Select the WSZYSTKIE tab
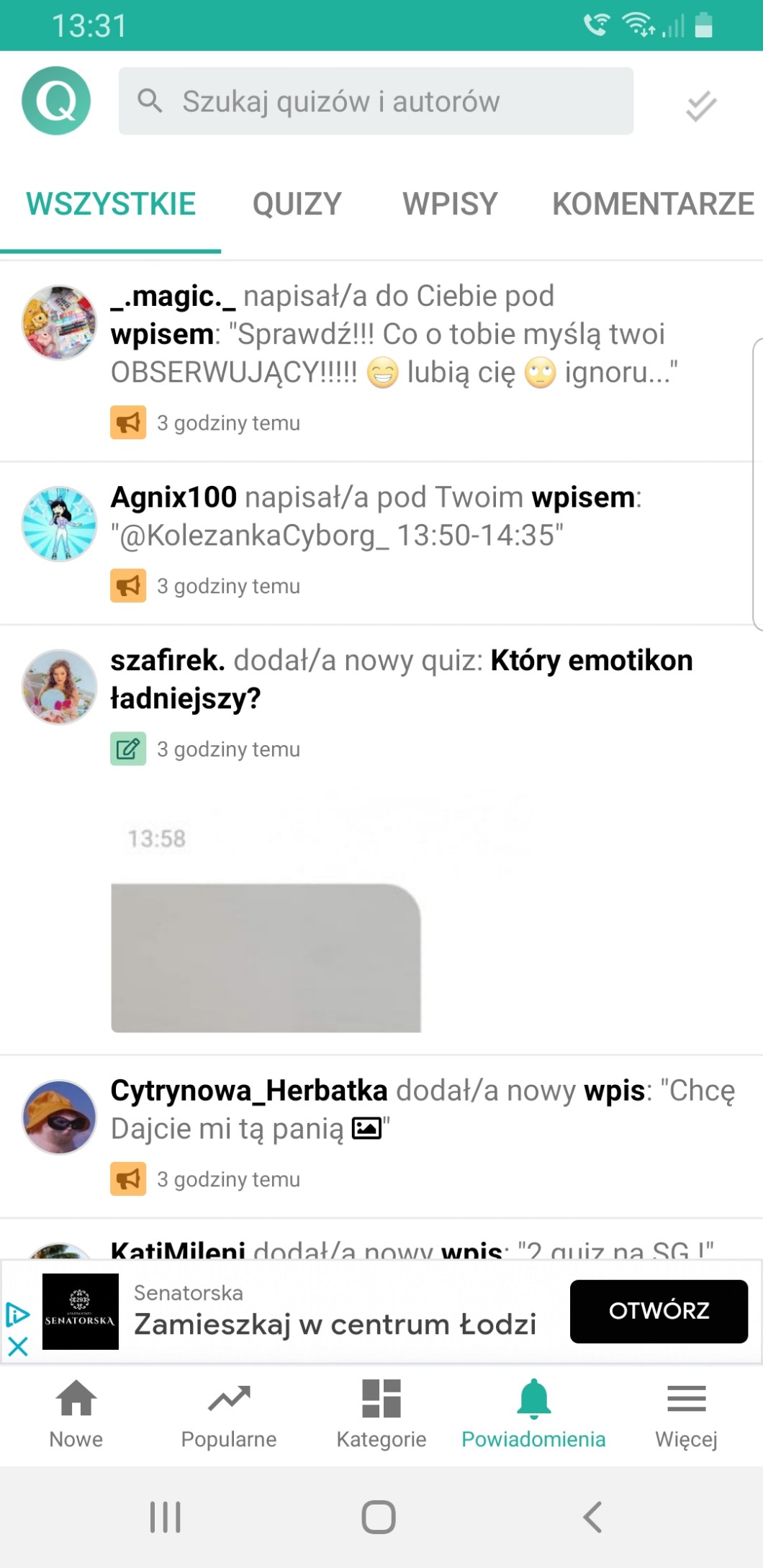Viewport: 763px width, 1568px height. (111, 204)
